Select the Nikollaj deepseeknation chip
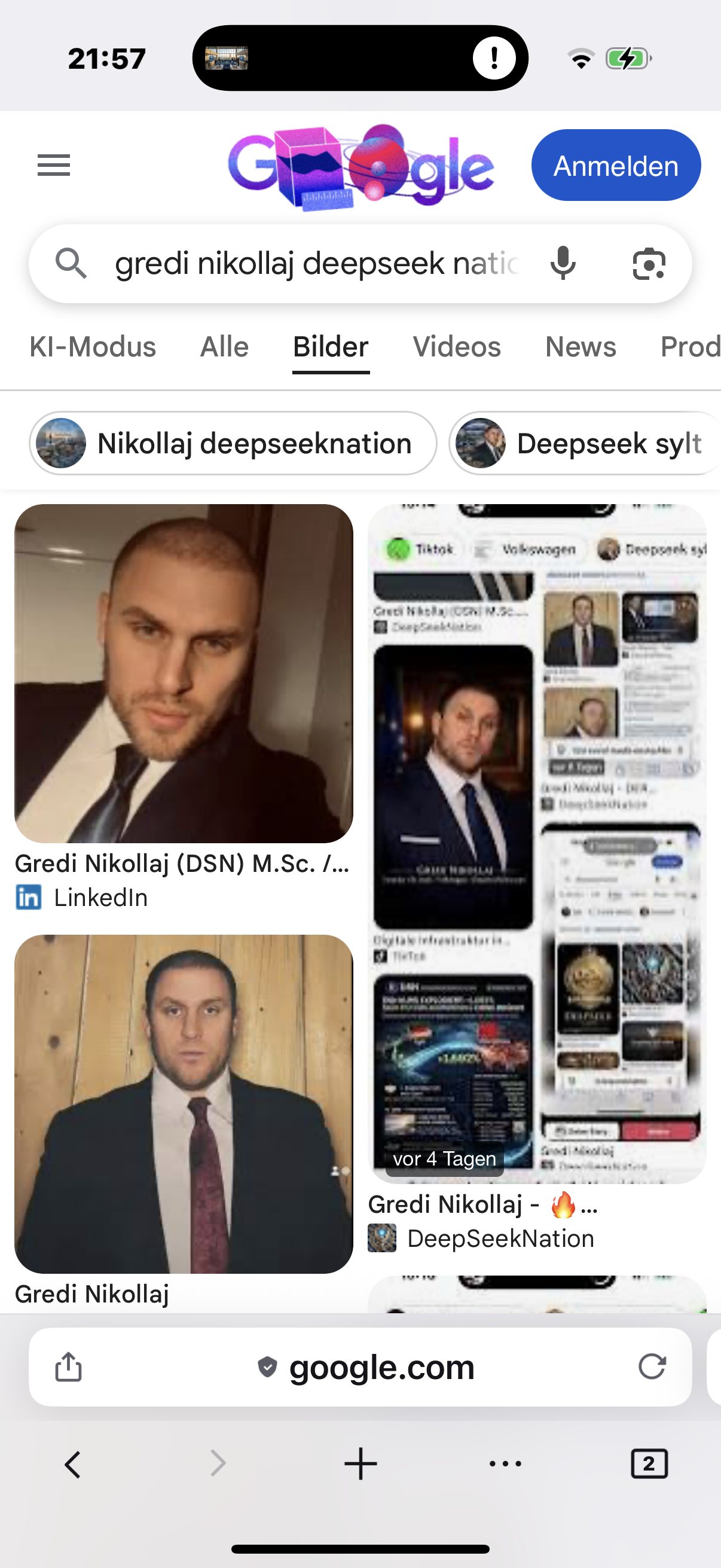This screenshot has height=1568, width=721. 233,443
